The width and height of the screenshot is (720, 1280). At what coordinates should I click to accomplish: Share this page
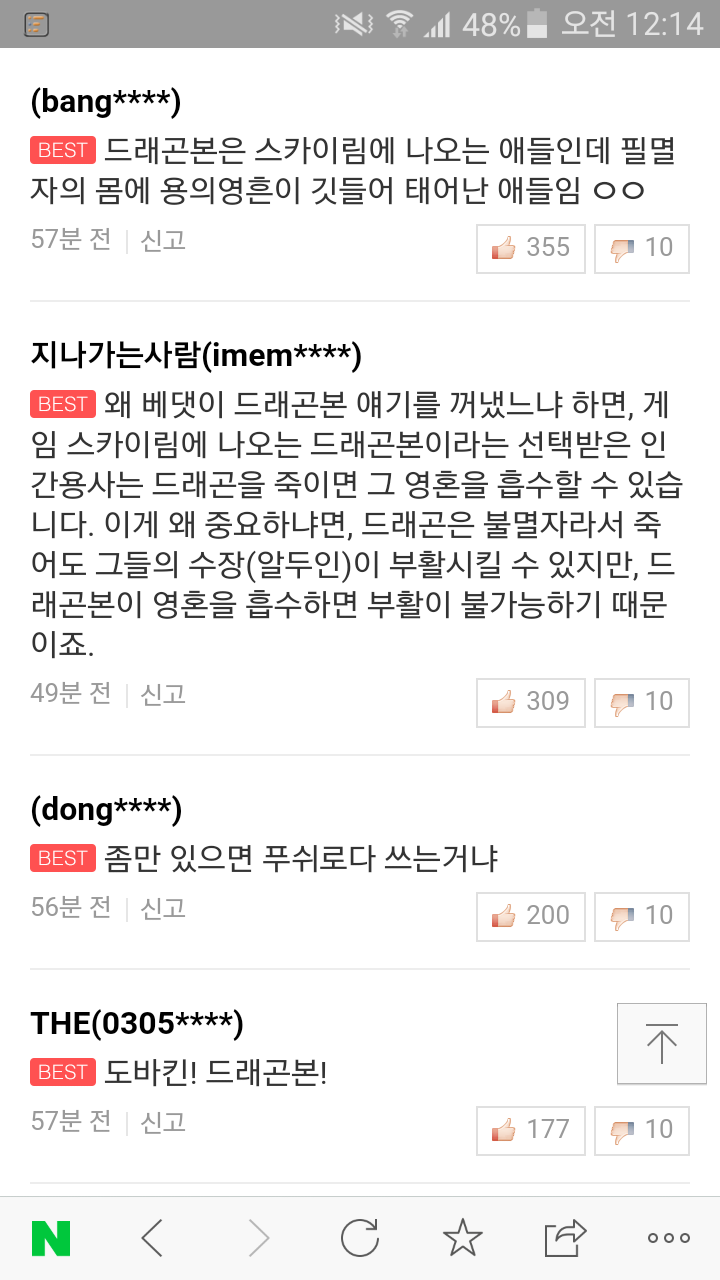[565, 1239]
